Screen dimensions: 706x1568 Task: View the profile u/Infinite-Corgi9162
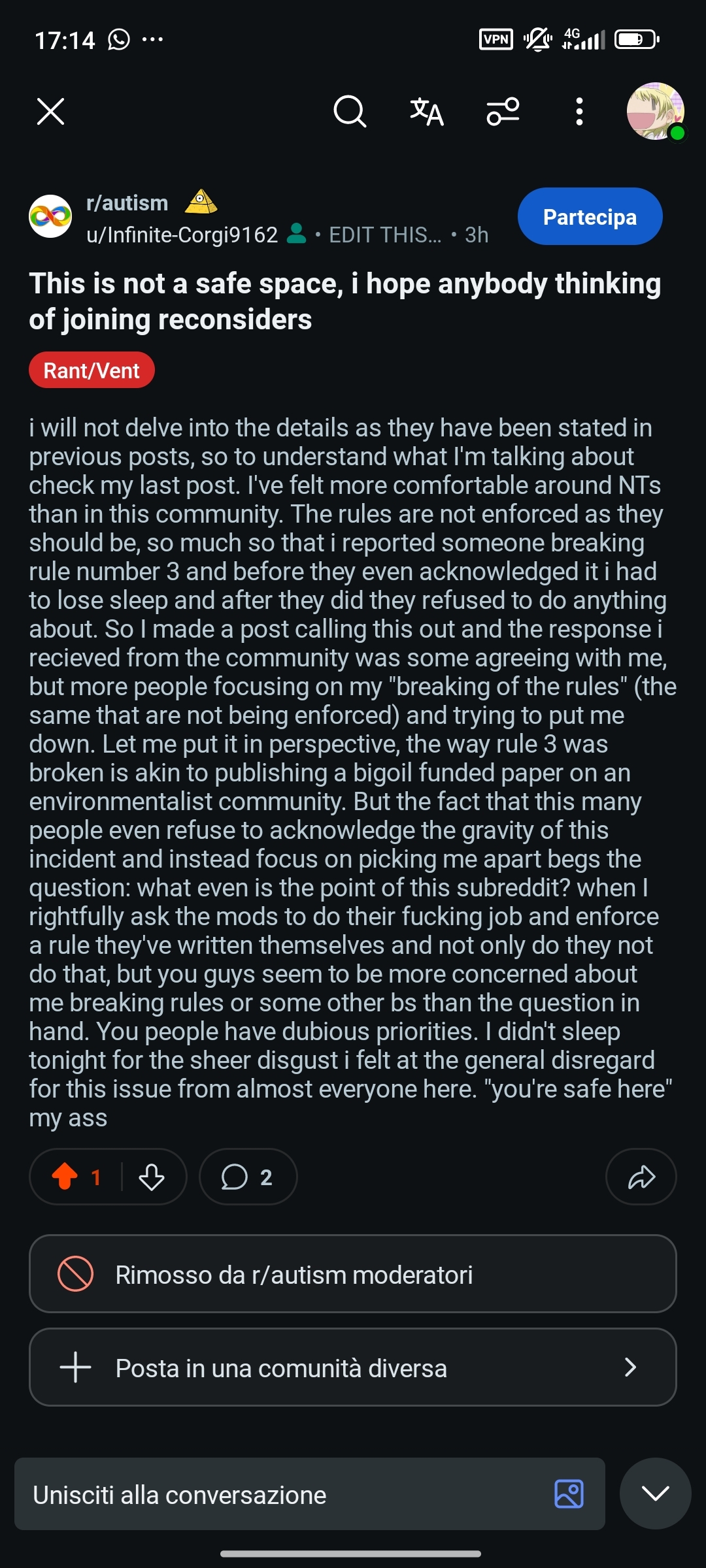pyautogui.click(x=182, y=235)
